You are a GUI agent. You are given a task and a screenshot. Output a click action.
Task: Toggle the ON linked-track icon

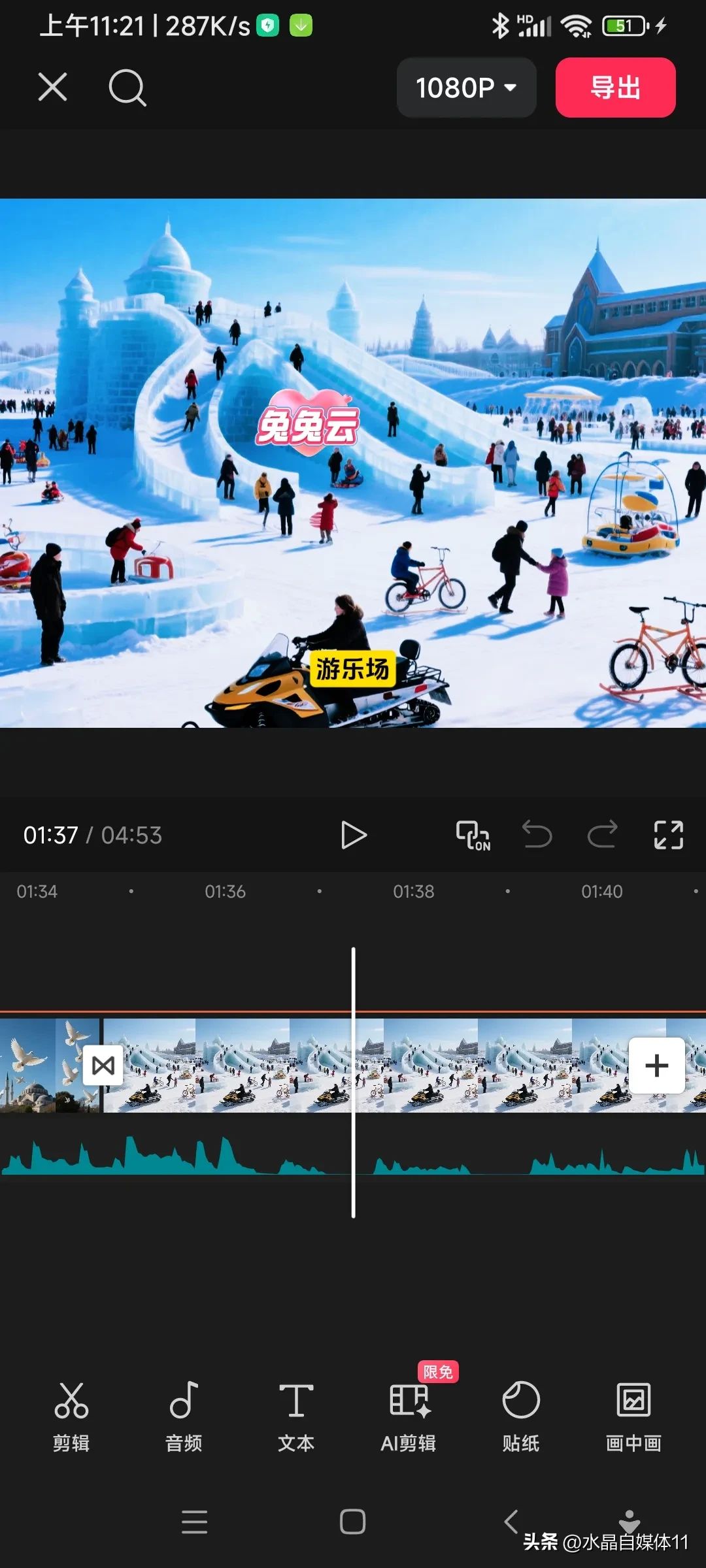click(473, 835)
